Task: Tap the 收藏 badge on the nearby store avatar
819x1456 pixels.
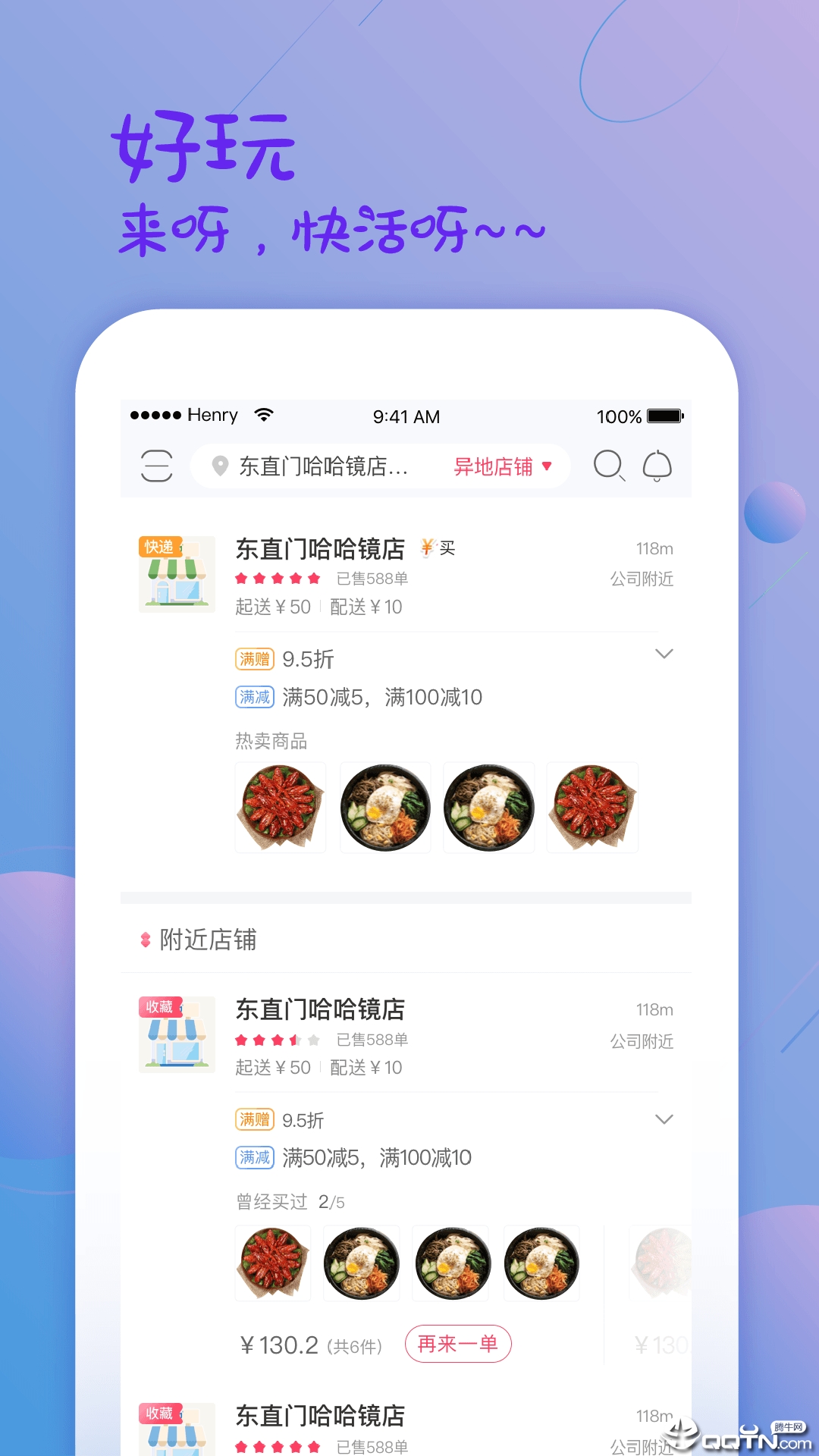Action: [x=162, y=1007]
